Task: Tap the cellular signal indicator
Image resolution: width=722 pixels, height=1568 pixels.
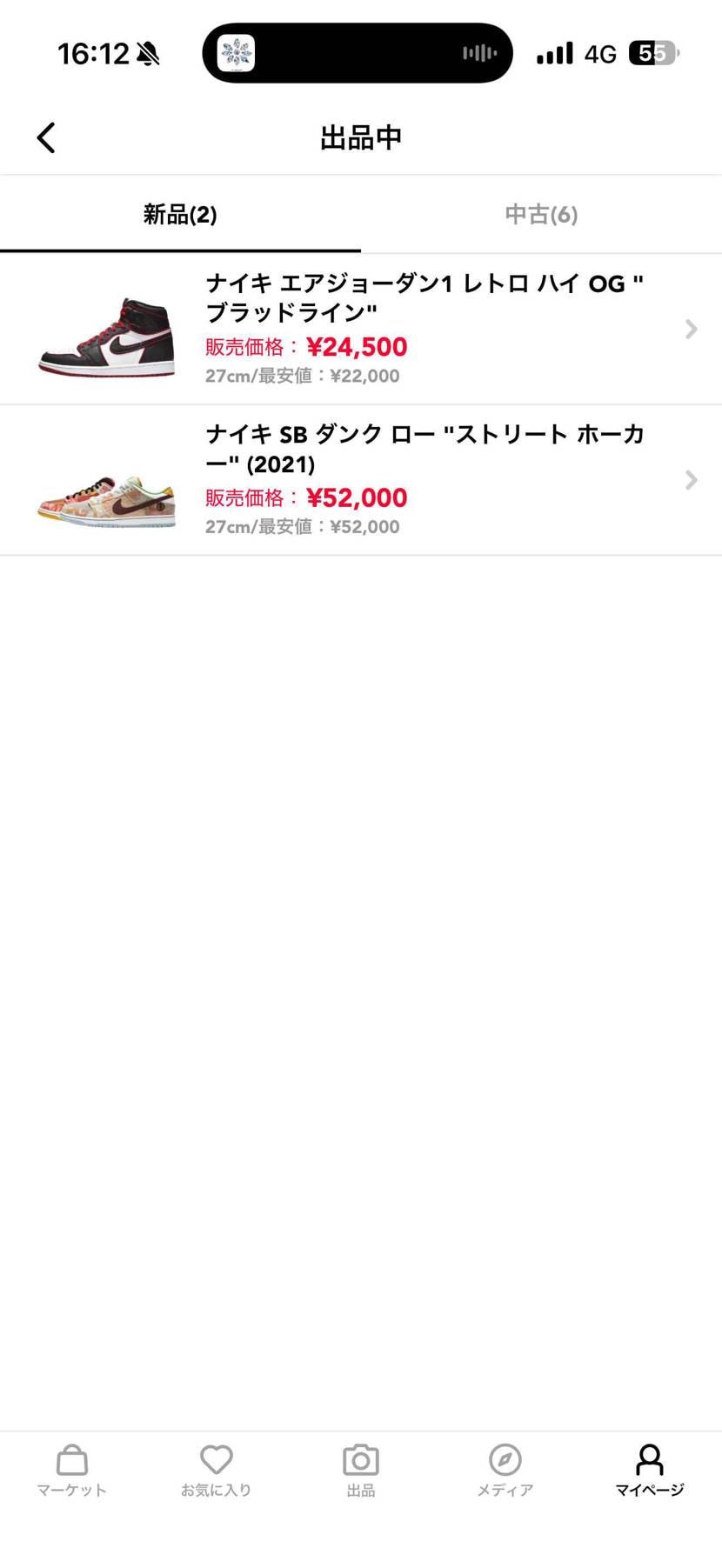Action: [x=554, y=52]
